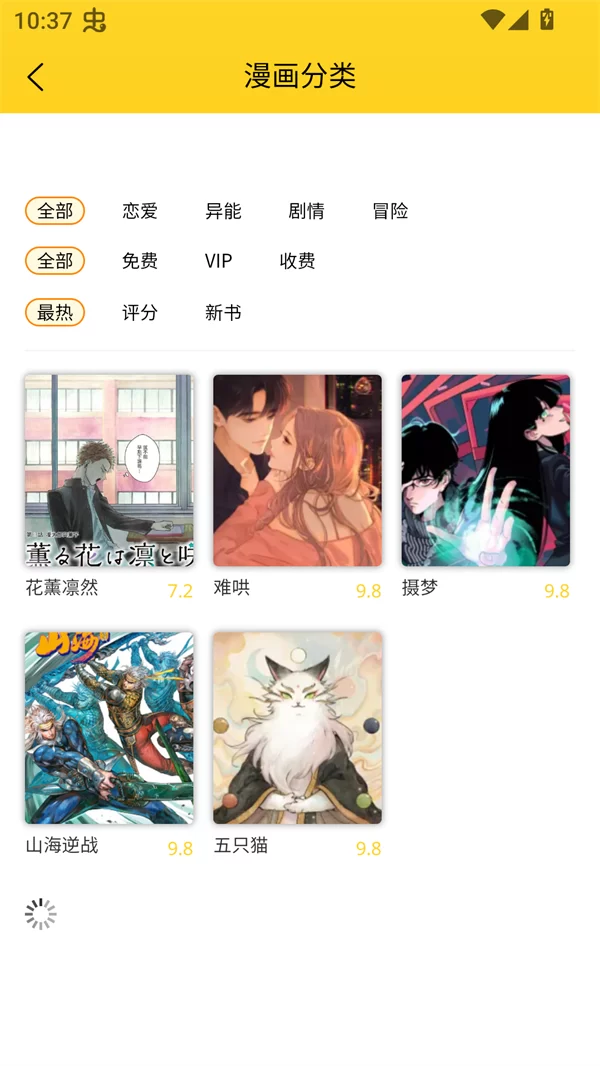The image size is (600, 1066).
Task: Select the VIP price filter
Action: [218, 261]
